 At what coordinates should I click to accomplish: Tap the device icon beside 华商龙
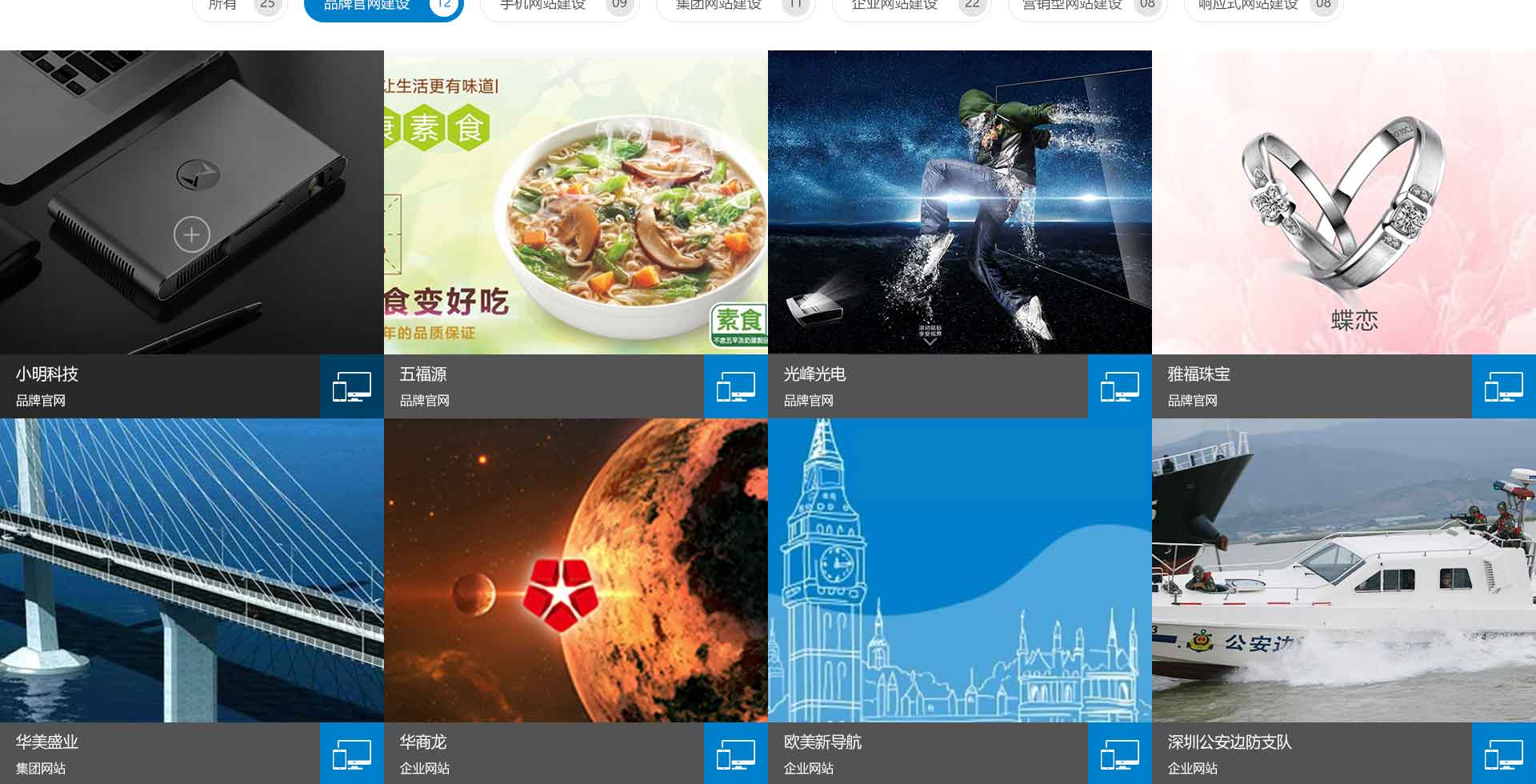[736, 754]
